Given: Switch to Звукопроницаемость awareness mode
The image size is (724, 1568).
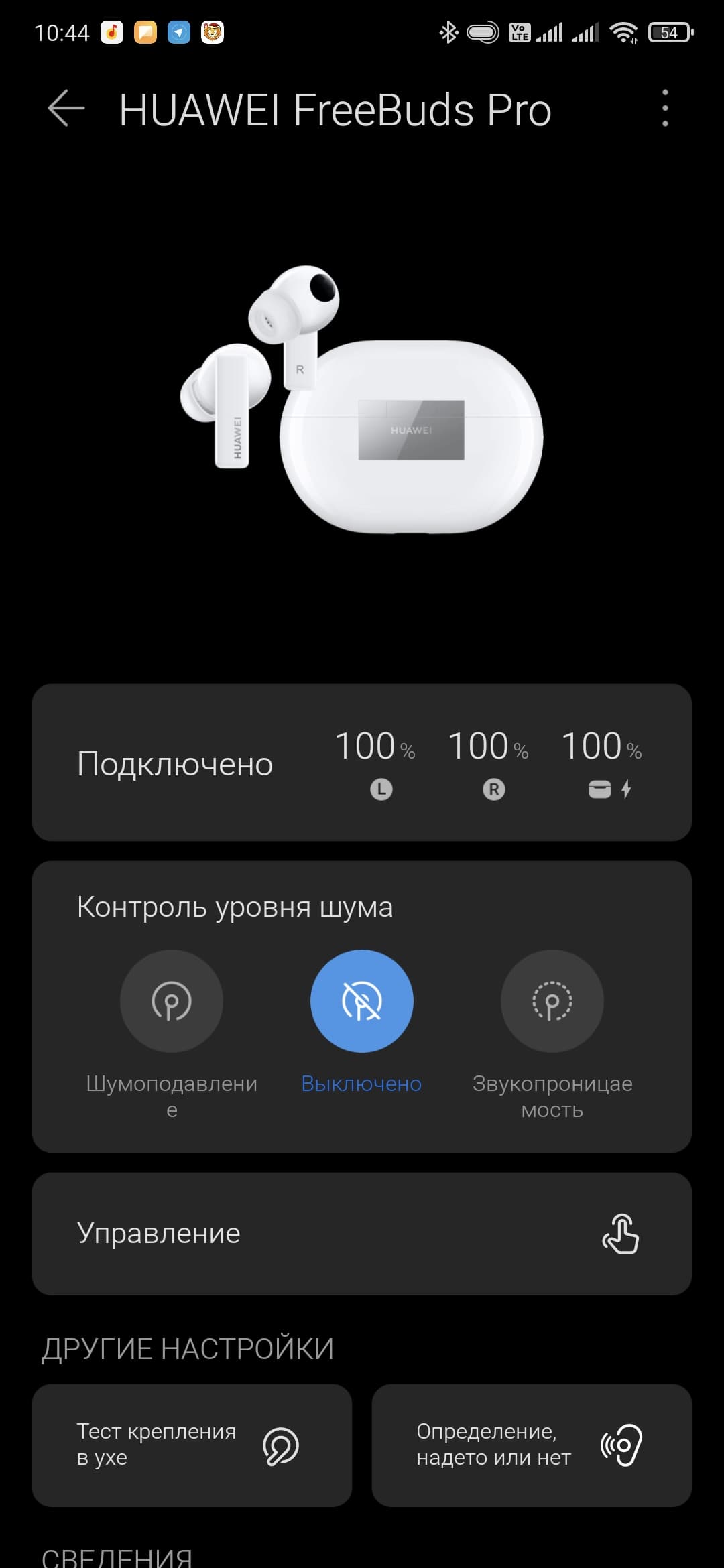Looking at the screenshot, I should (552, 1001).
